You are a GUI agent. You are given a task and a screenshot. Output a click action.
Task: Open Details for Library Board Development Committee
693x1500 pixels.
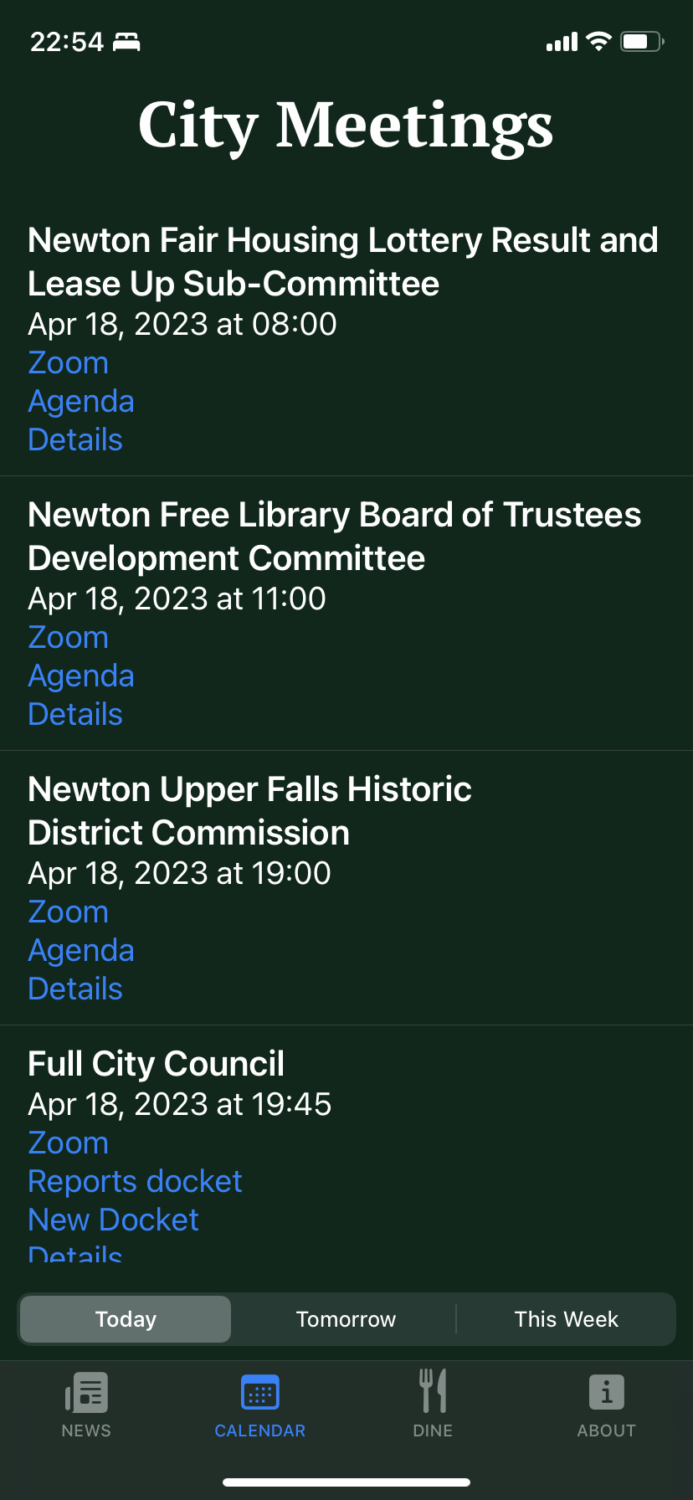coord(75,714)
